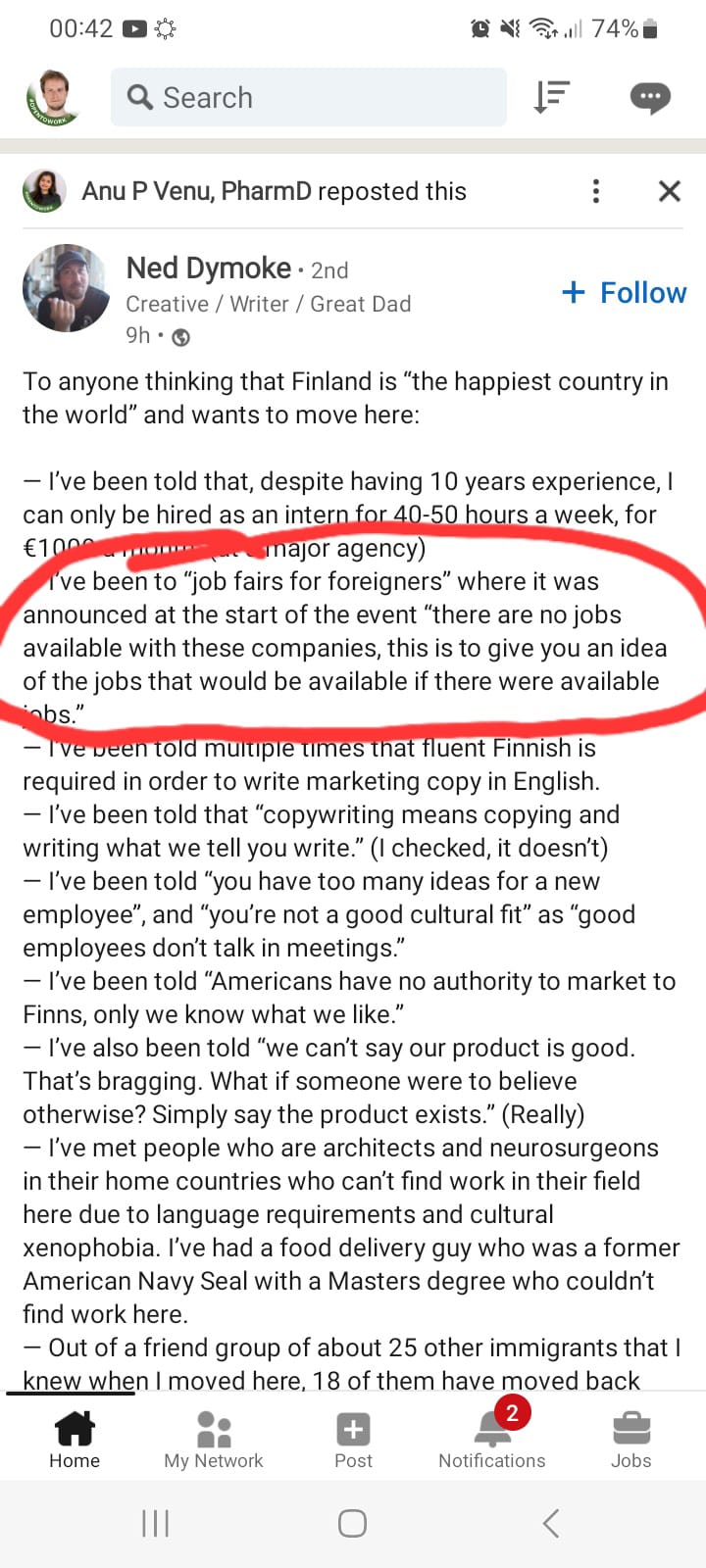Image resolution: width=706 pixels, height=1568 pixels.
Task: Tap the system back button
Action: tap(551, 1523)
